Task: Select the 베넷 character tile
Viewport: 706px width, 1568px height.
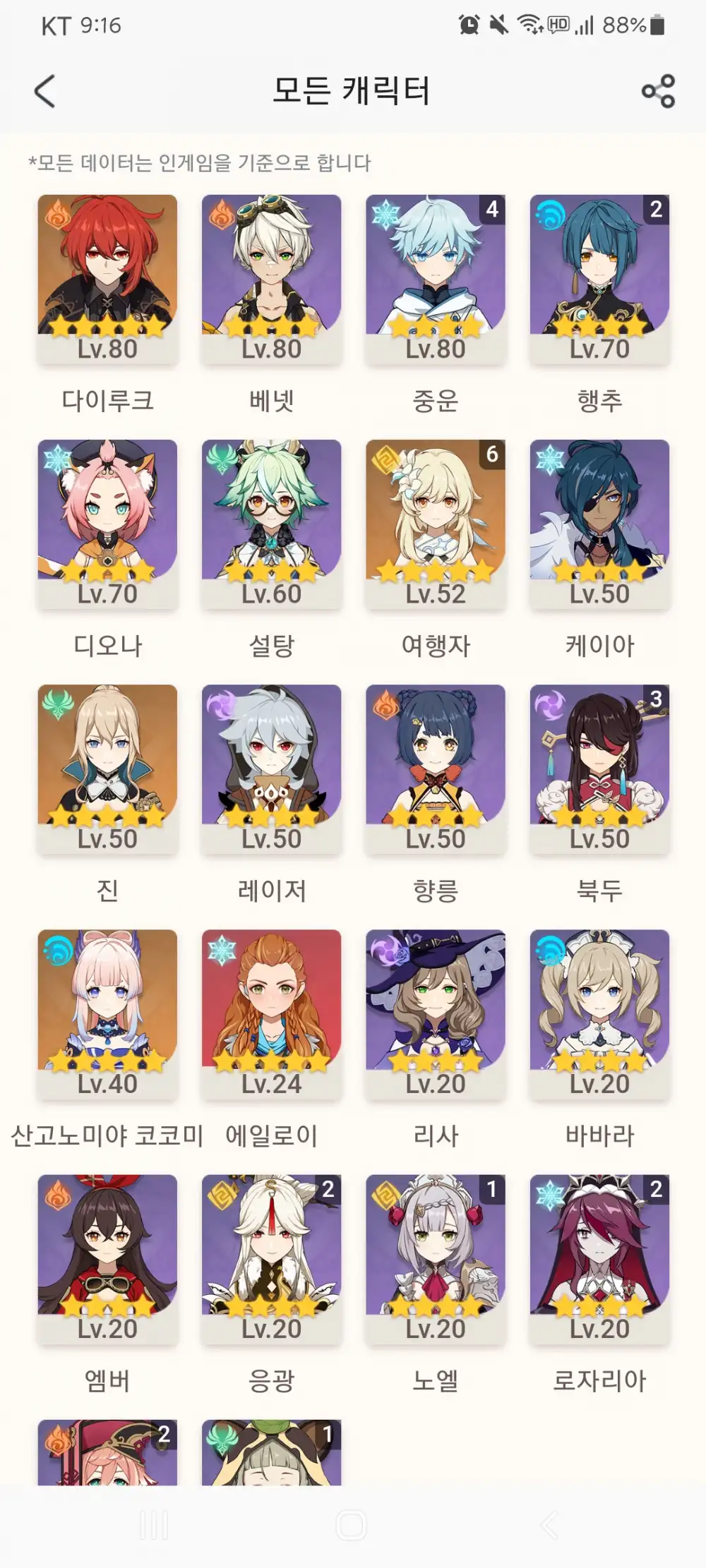Action: pos(272,279)
